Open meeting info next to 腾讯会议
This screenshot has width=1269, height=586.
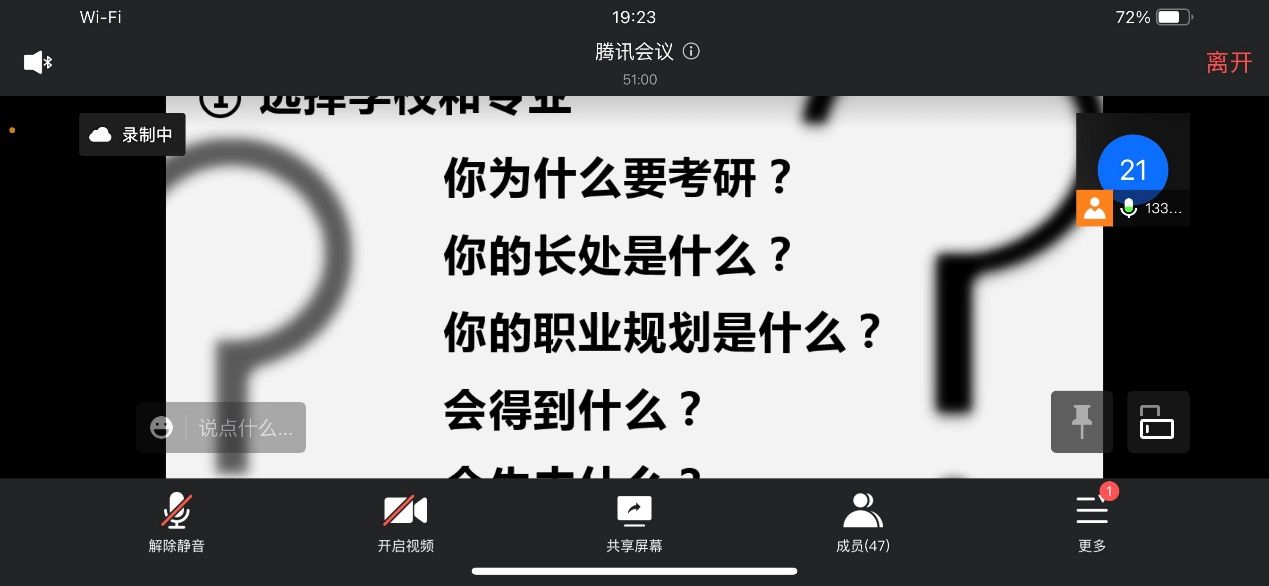tap(691, 51)
